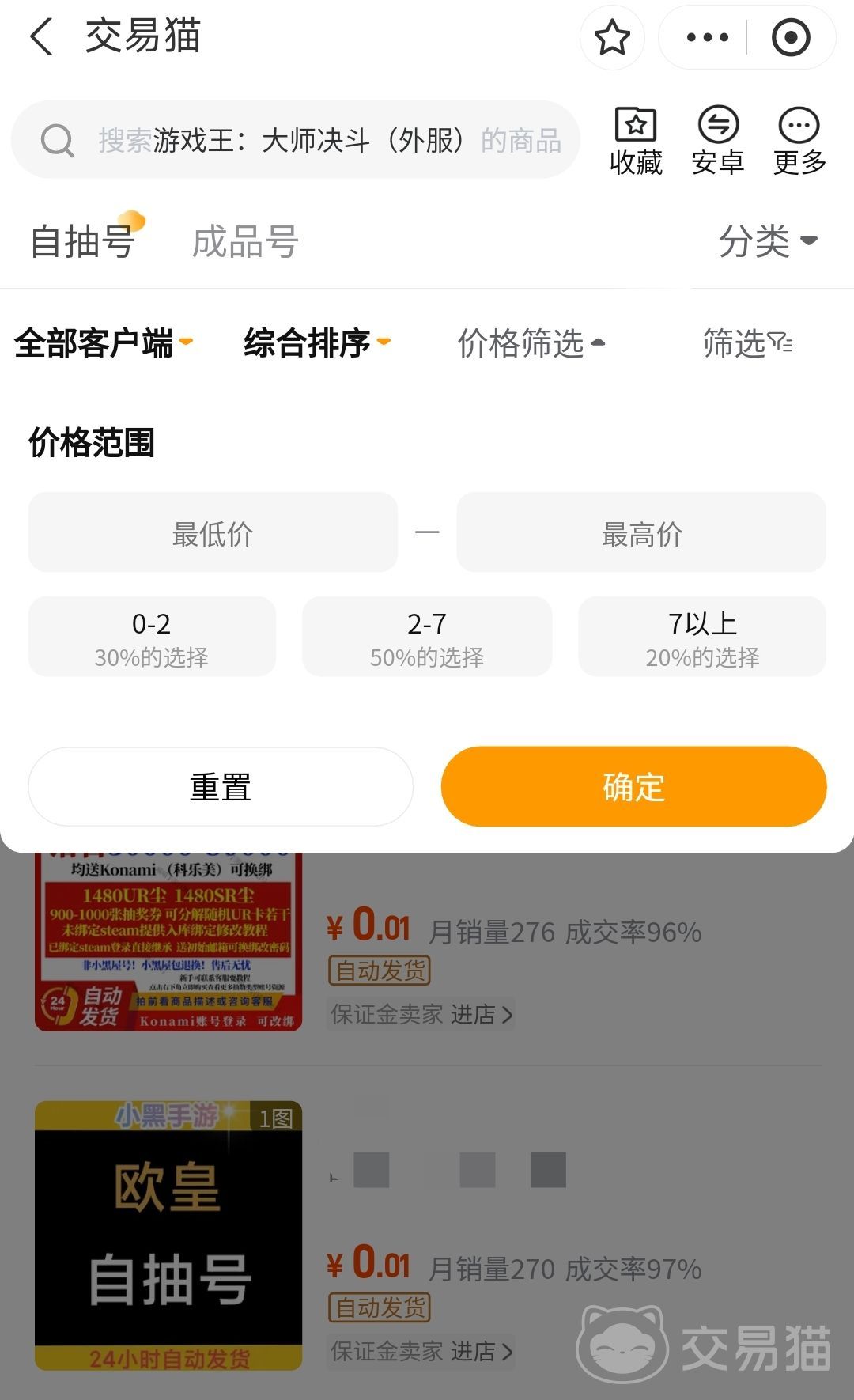Select the 0-2 price range chip

pyautogui.click(x=152, y=637)
